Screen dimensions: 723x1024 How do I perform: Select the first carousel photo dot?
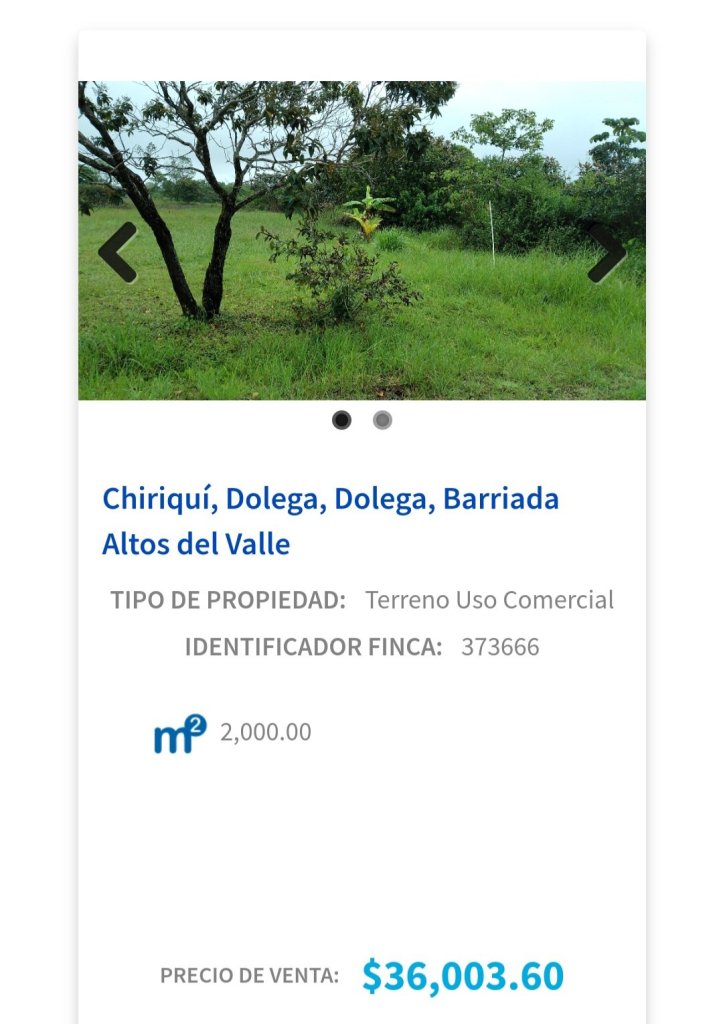342,420
